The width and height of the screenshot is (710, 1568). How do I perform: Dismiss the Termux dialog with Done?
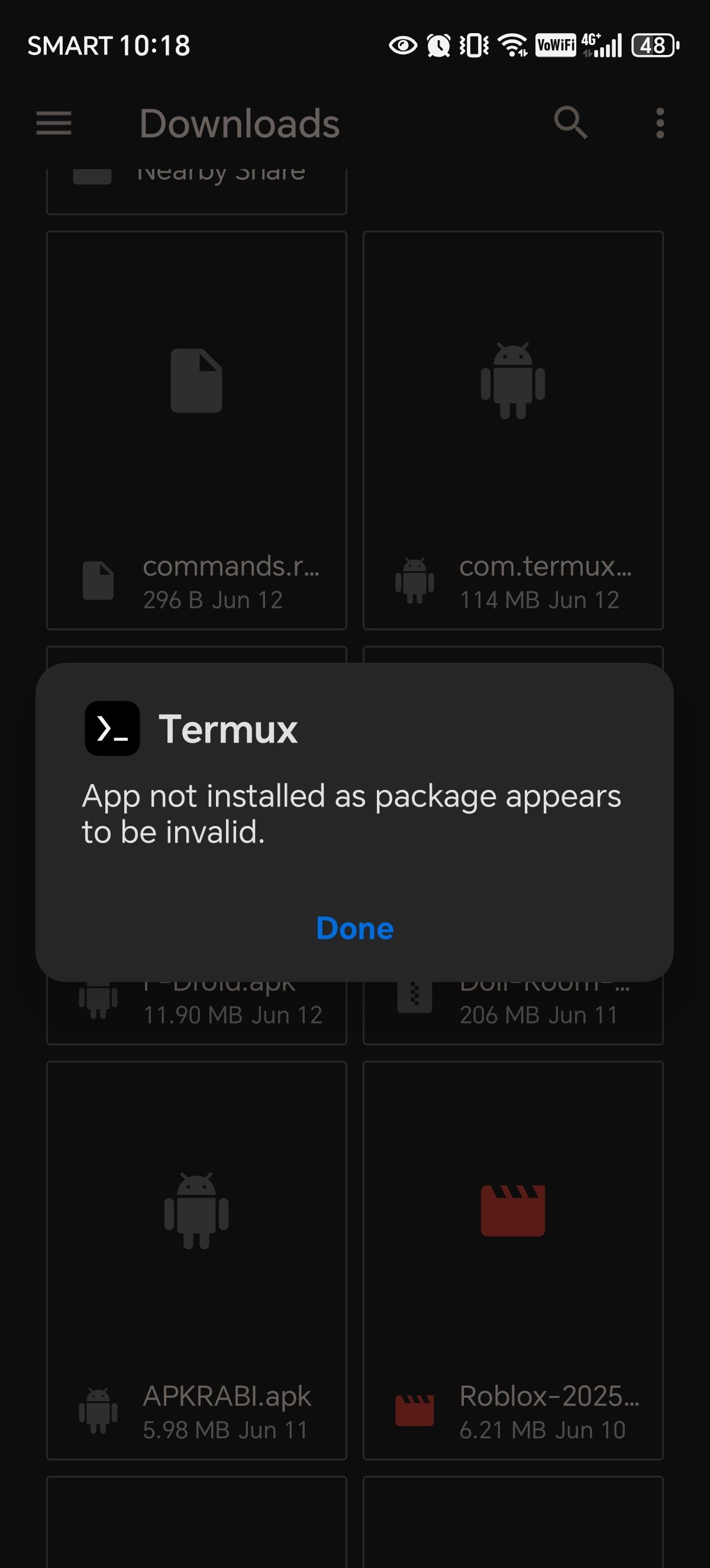point(354,928)
